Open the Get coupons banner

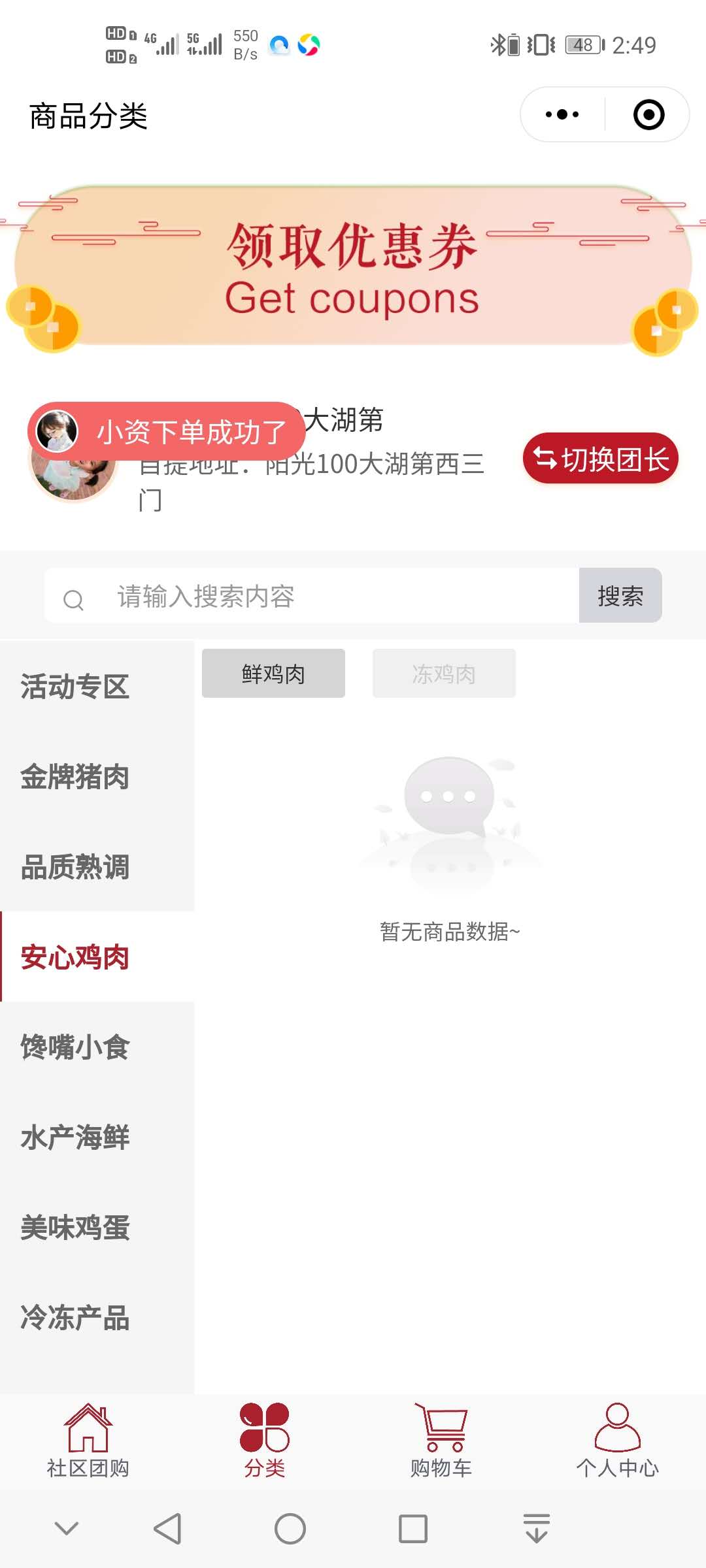click(353, 268)
